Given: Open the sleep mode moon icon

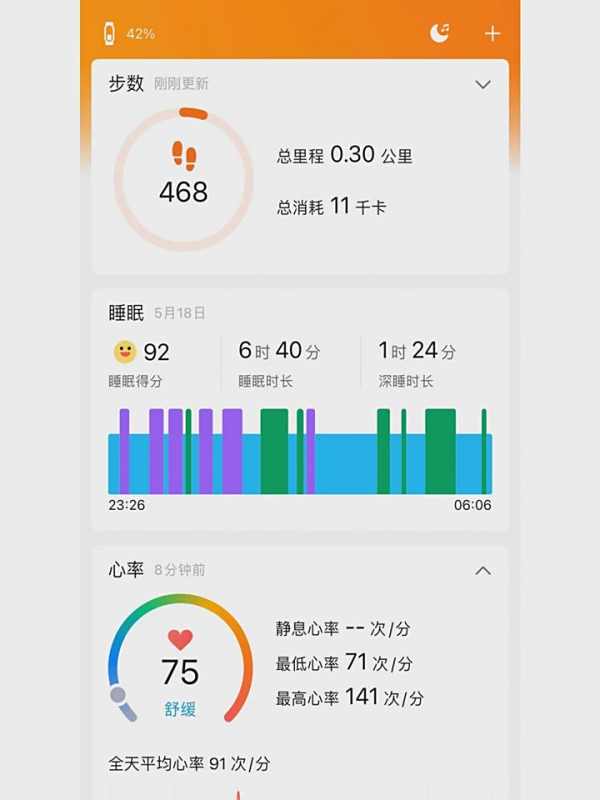Looking at the screenshot, I should tap(439, 33).
